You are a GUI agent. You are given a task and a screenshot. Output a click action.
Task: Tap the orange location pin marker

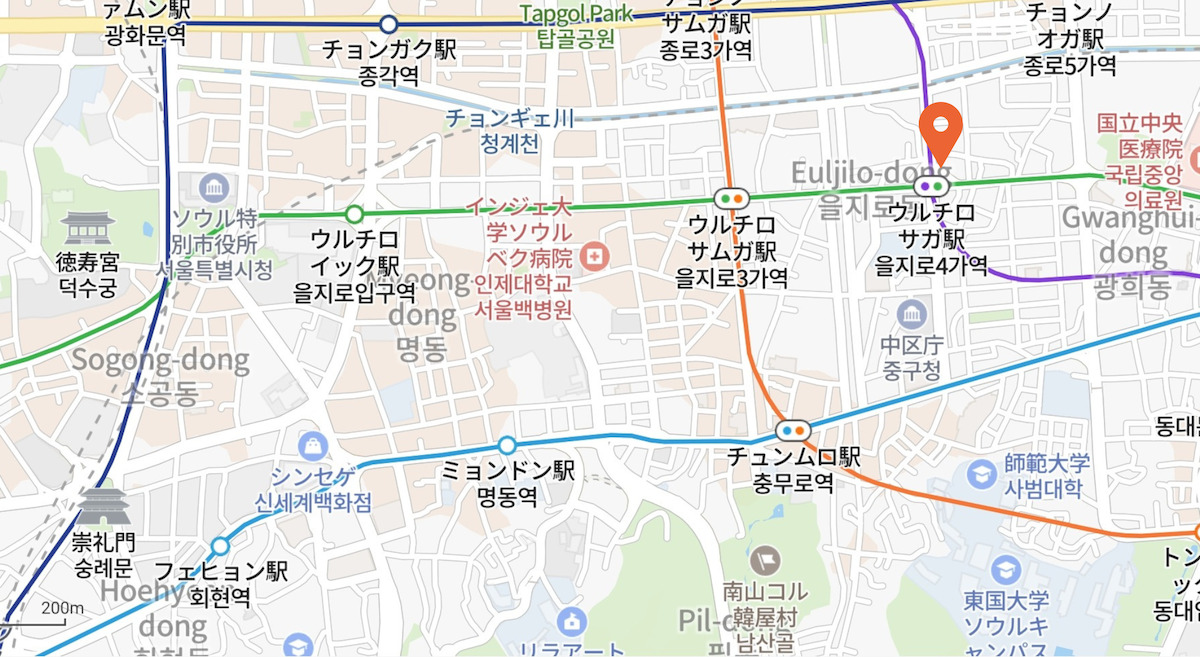(x=940, y=133)
